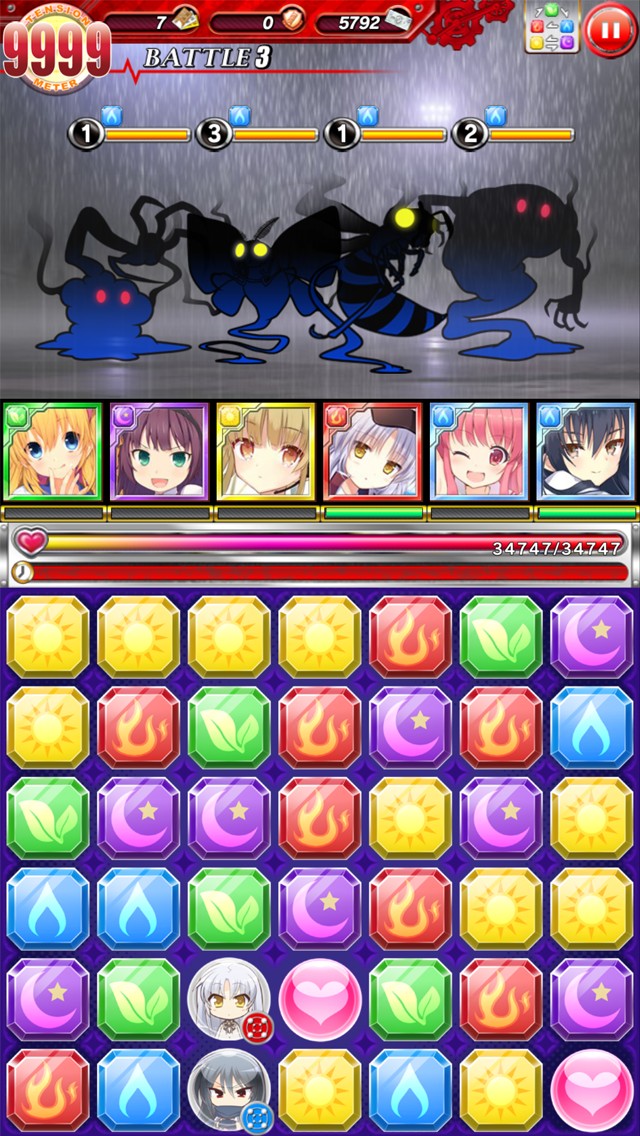The width and height of the screenshot is (640, 1136).
Task: Pause the battle
Action: [x=606, y=27]
